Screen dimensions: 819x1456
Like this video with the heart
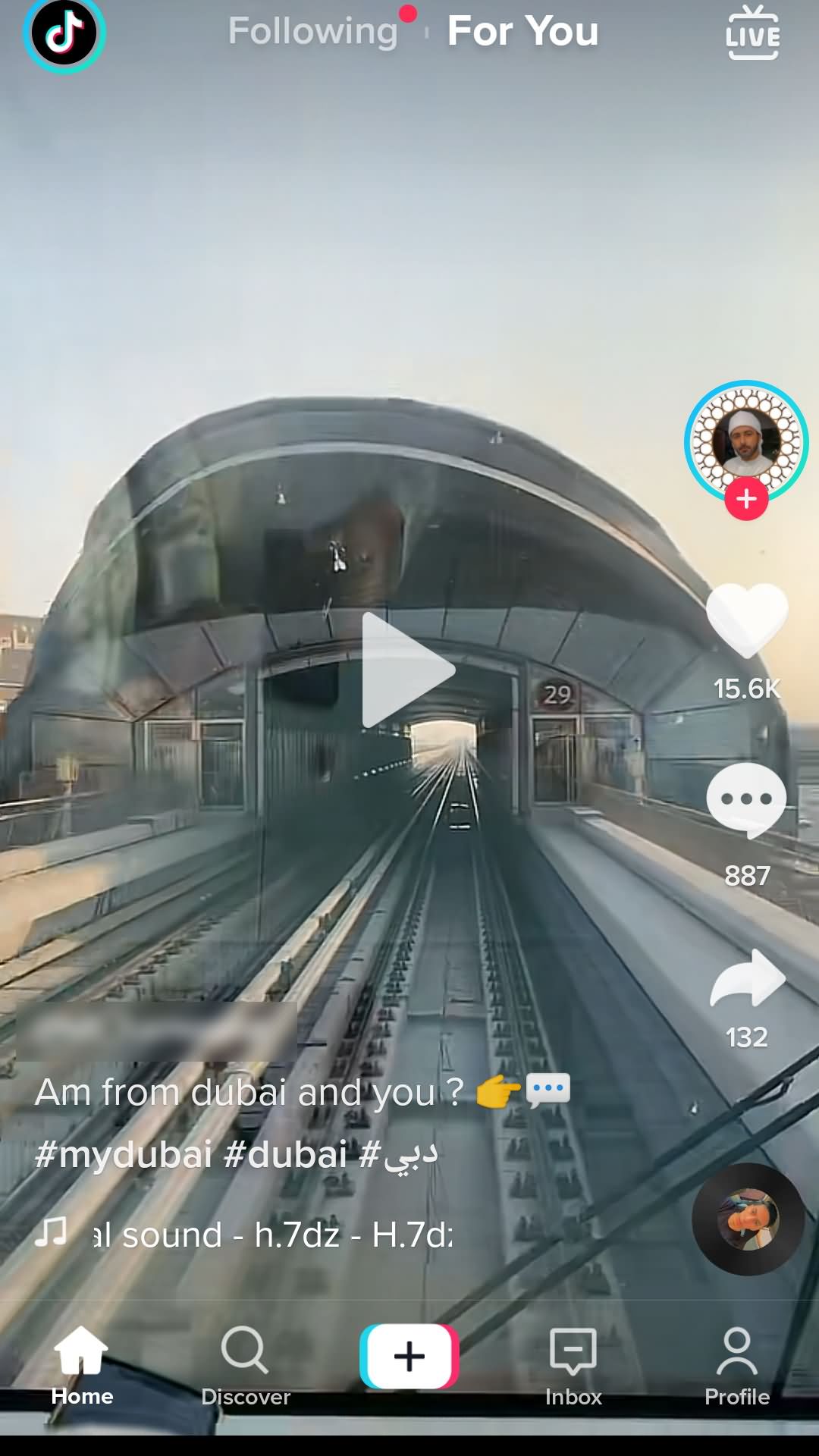coord(747,620)
